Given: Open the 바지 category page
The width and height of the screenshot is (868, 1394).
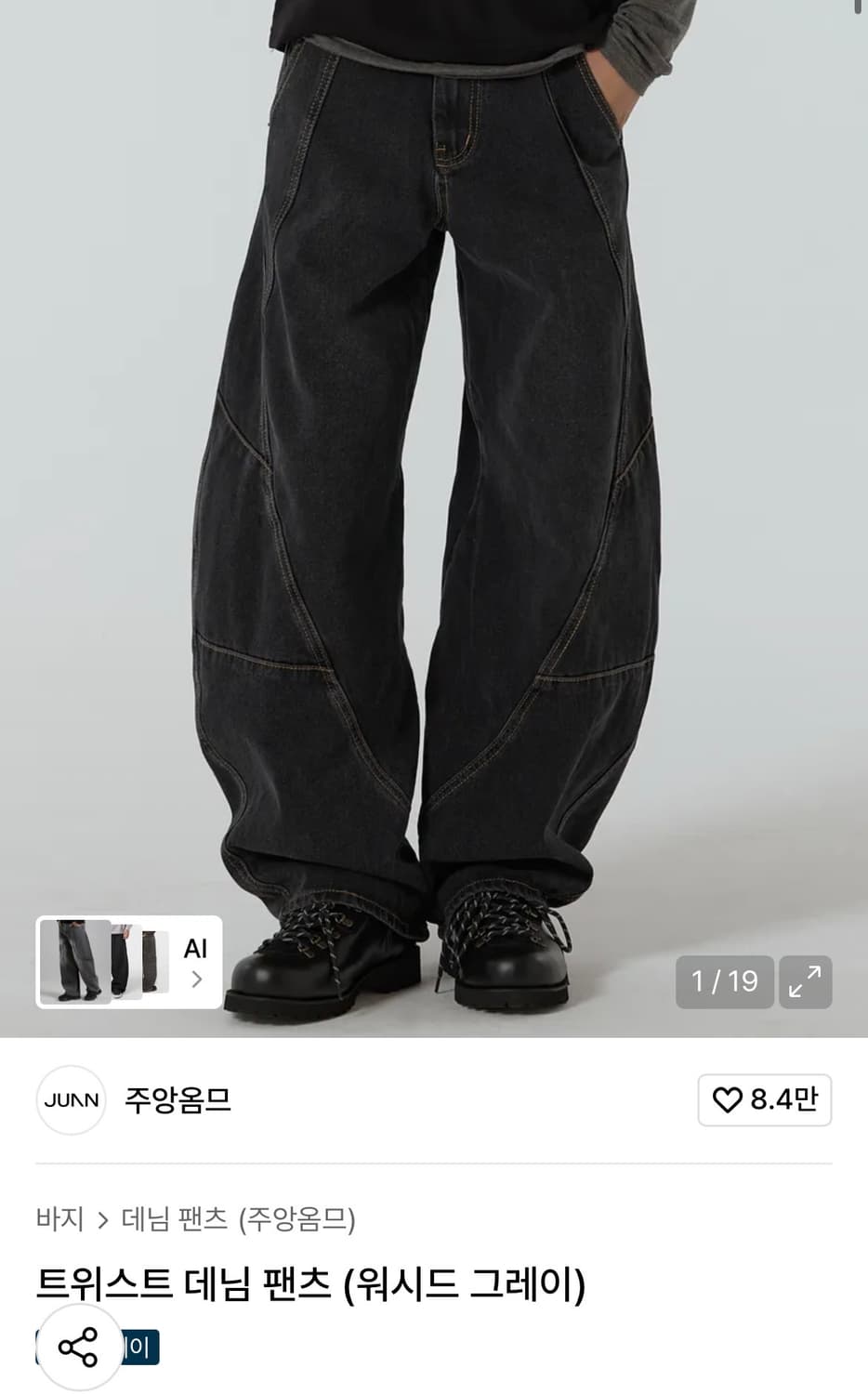Looking at the screenshot, I should coord(61,1218).
